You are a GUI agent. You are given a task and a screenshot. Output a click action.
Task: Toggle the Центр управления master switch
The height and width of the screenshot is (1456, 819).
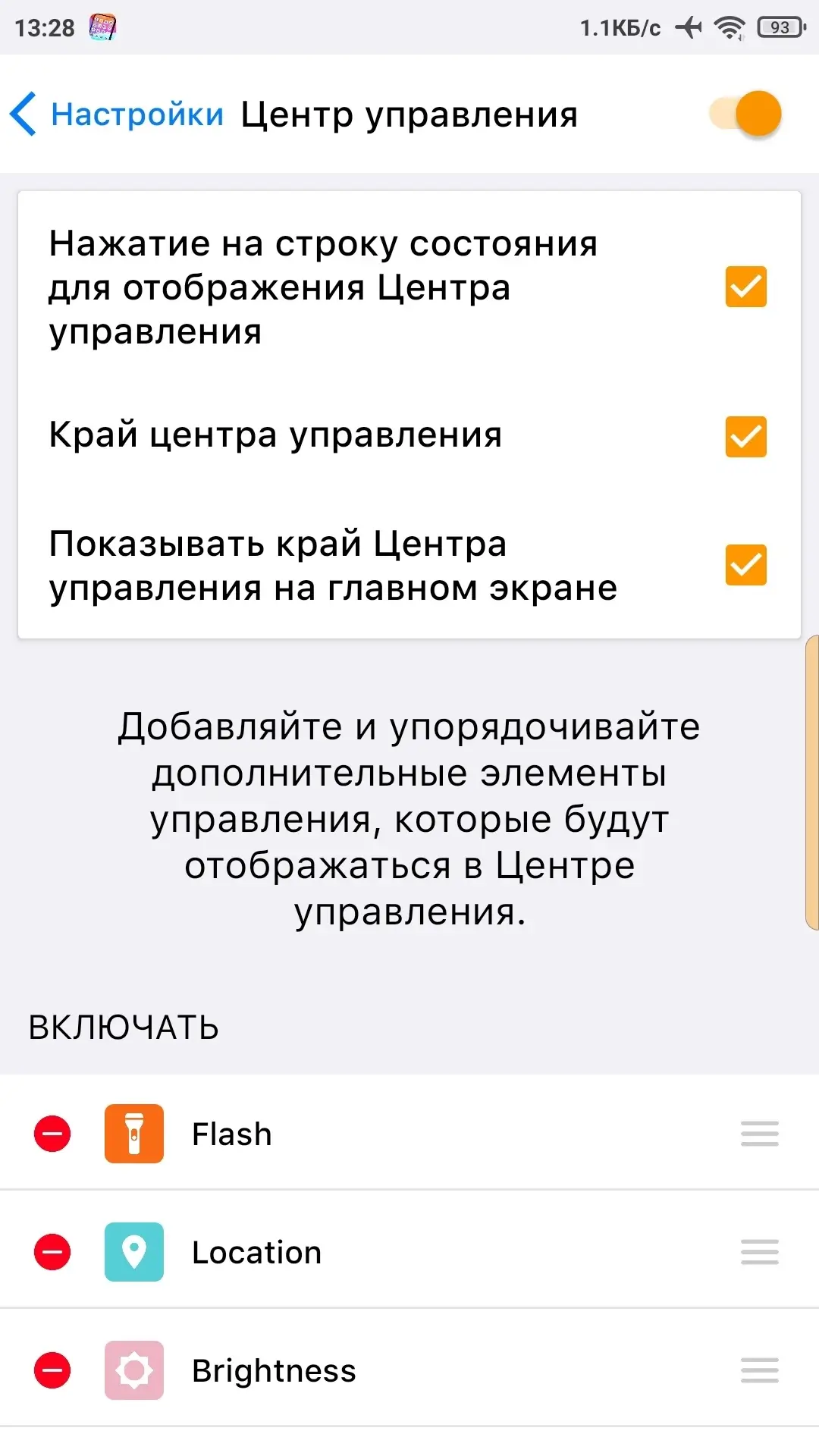point(745,115)
